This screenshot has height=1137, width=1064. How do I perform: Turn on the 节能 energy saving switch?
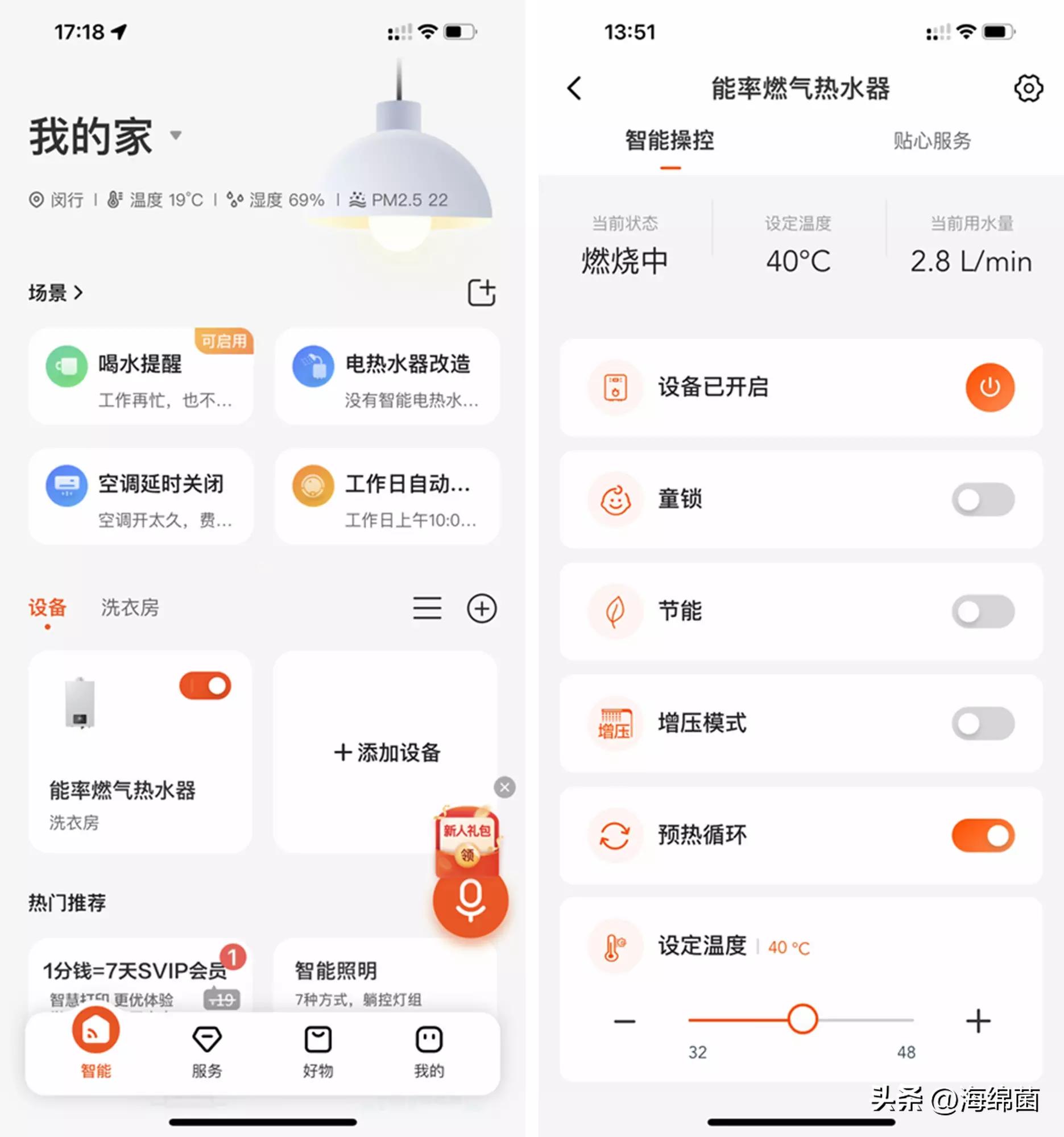click(983, 611)
